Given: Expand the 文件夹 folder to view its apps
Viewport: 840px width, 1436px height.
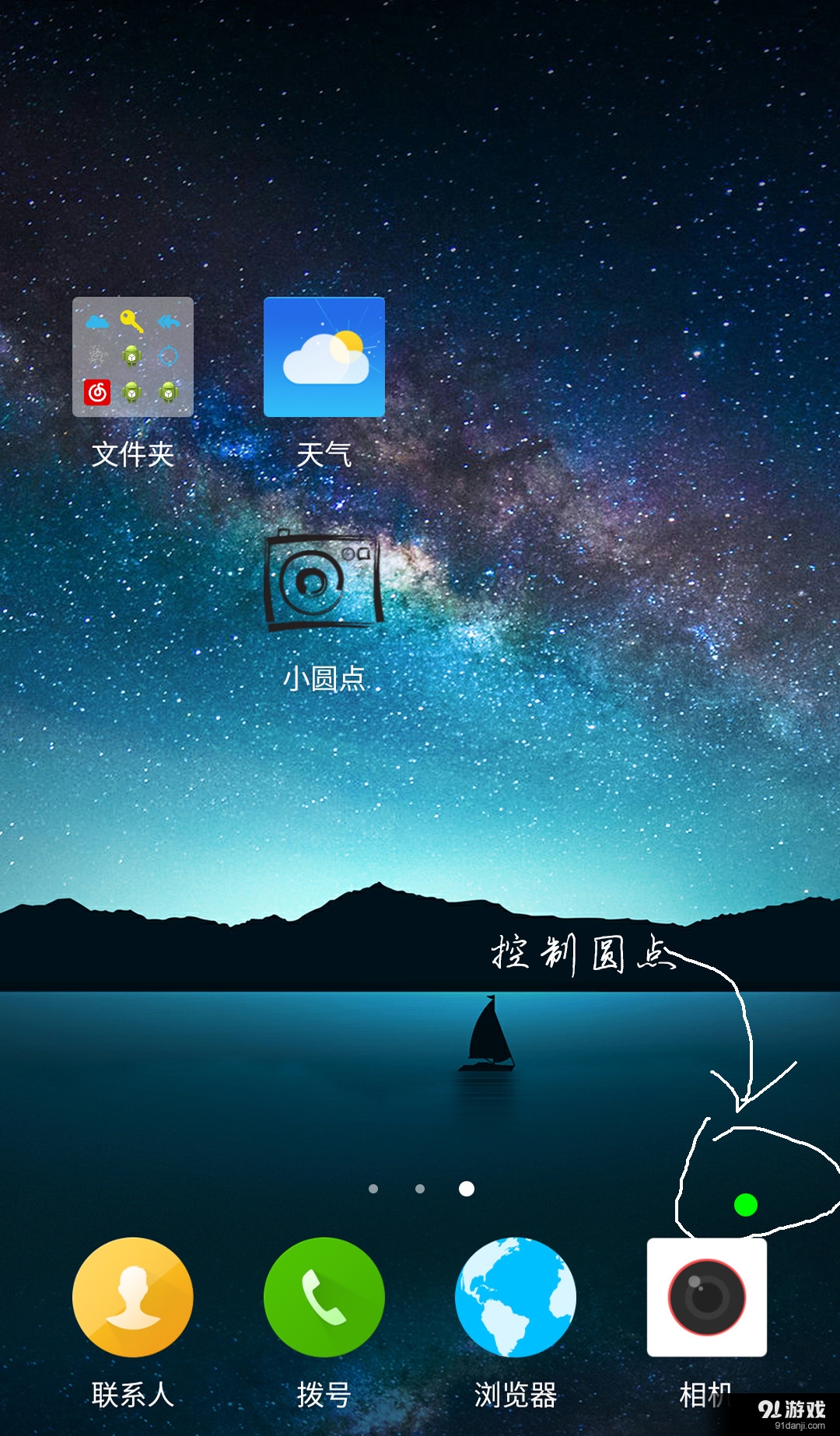Looking at the screenshot, I should coord(132,358).
